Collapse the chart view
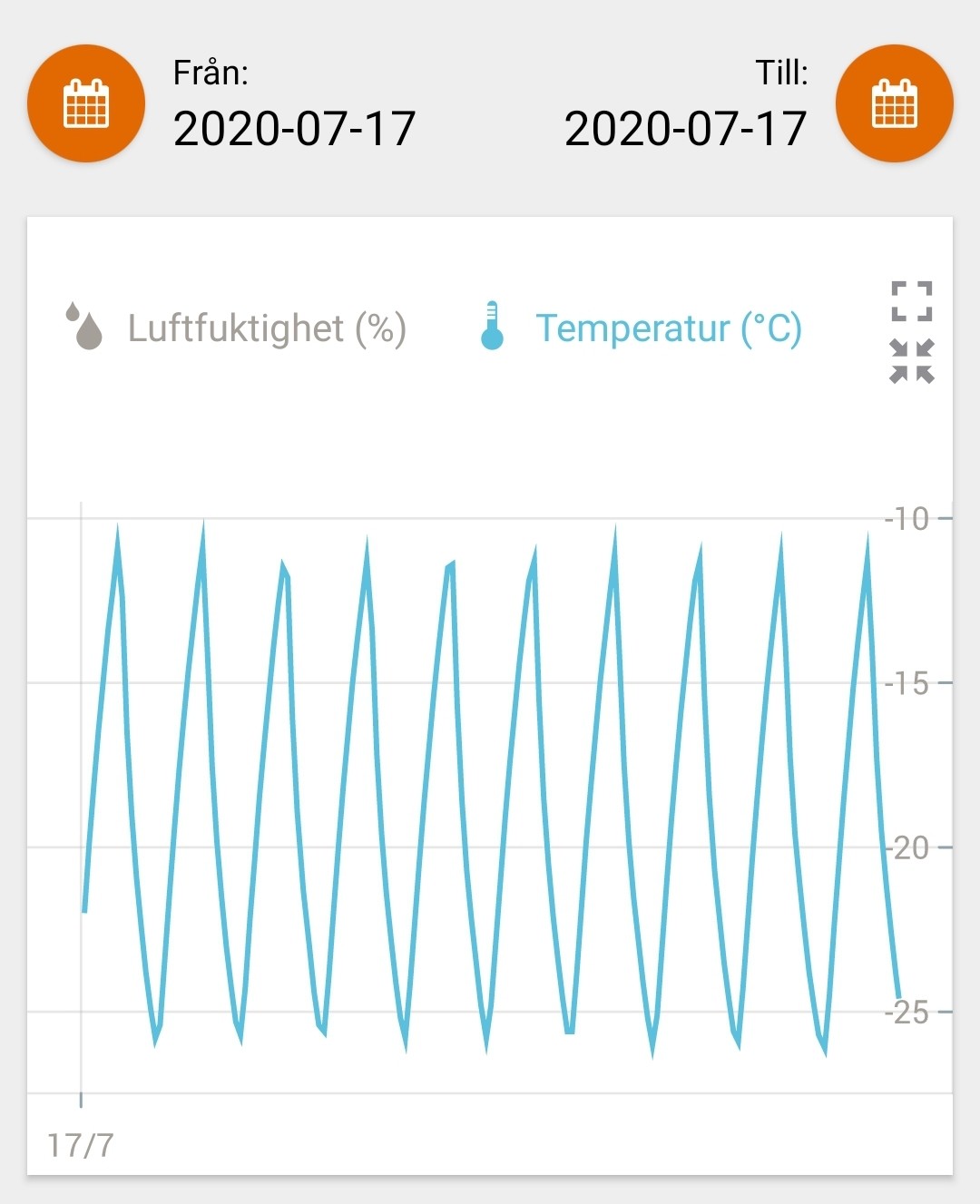This screenshot has height=1204, width=980. point(911,361)
